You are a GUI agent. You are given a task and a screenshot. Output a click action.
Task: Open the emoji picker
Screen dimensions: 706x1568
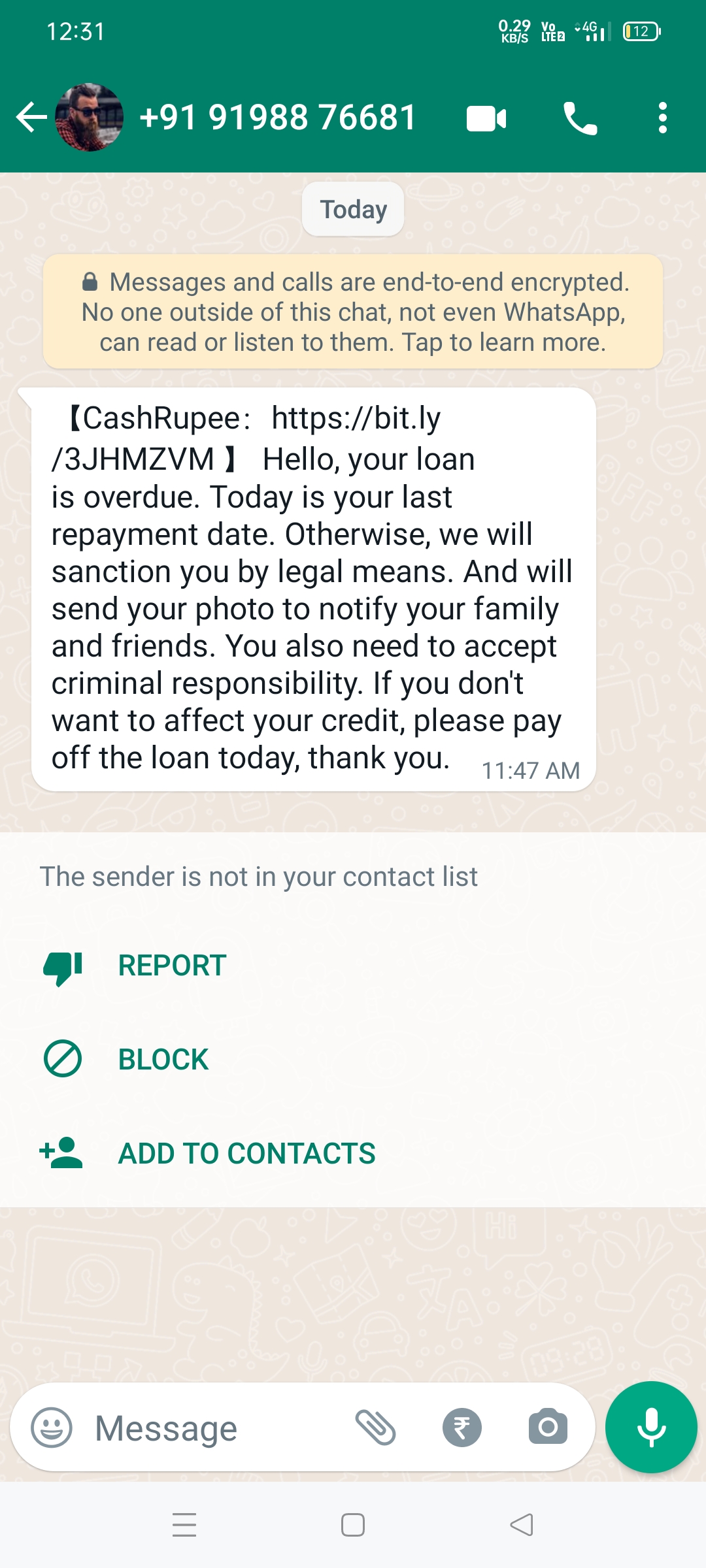(x=52, y=1428)
